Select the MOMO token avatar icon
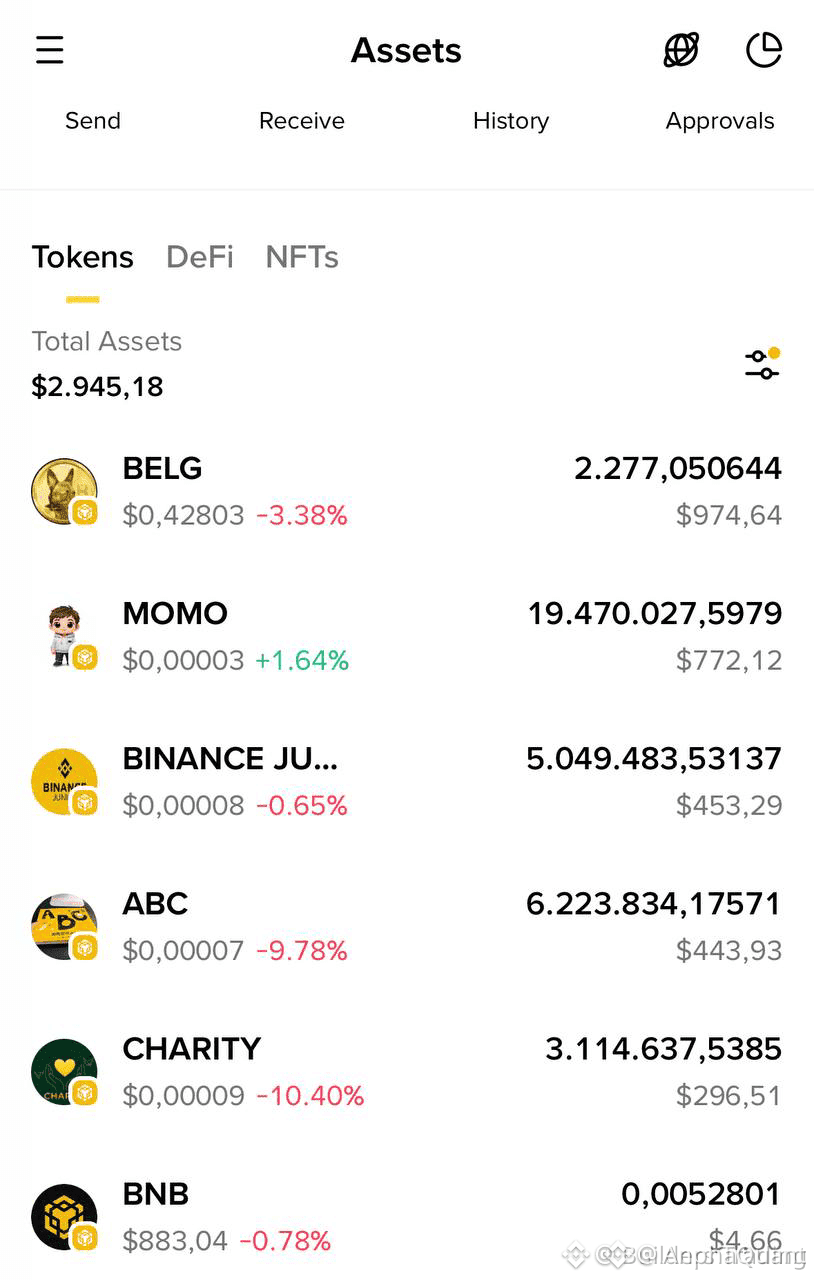The width and height of the screenshot is (814, 1280). tap(64, 633)
